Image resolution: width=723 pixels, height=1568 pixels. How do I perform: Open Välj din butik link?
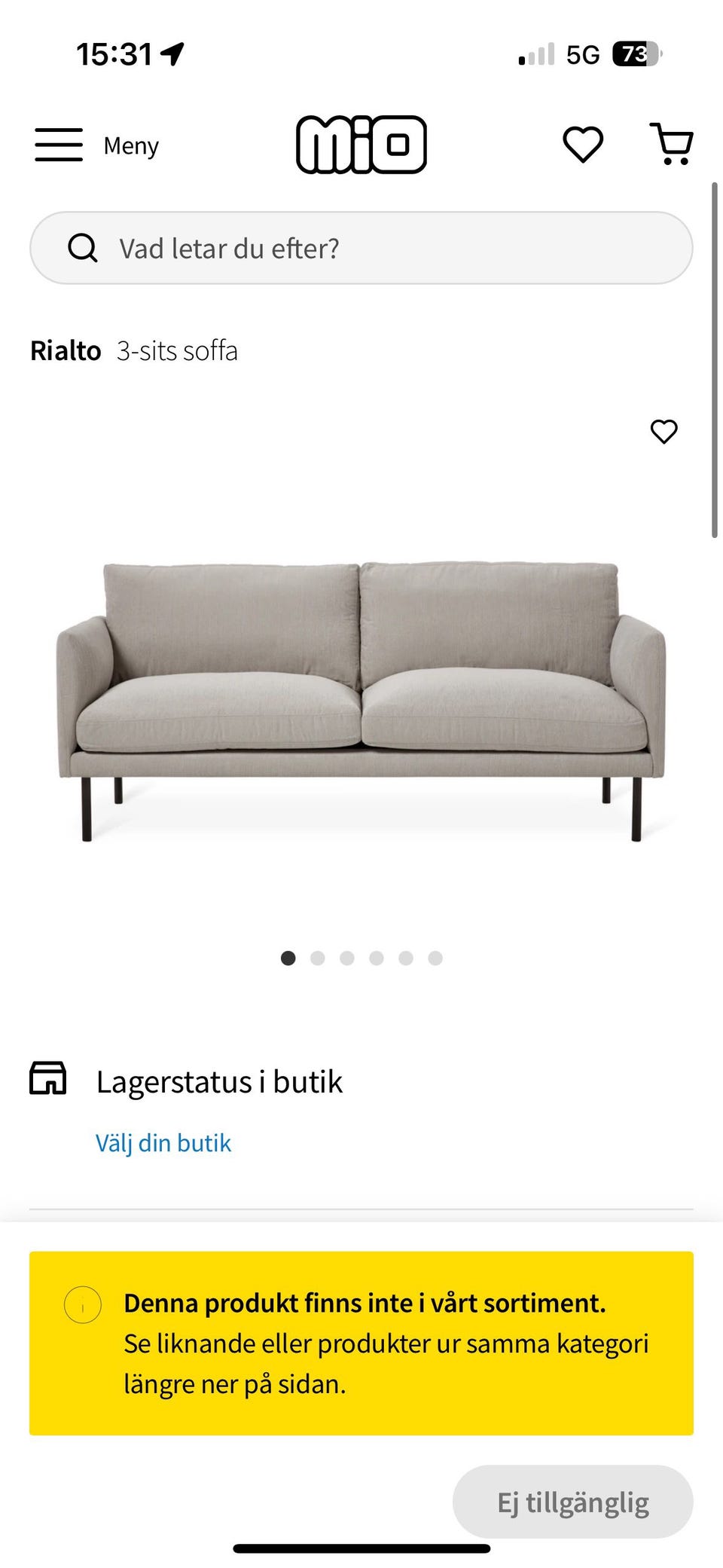pyautogui.click(x=163, y=1142)
